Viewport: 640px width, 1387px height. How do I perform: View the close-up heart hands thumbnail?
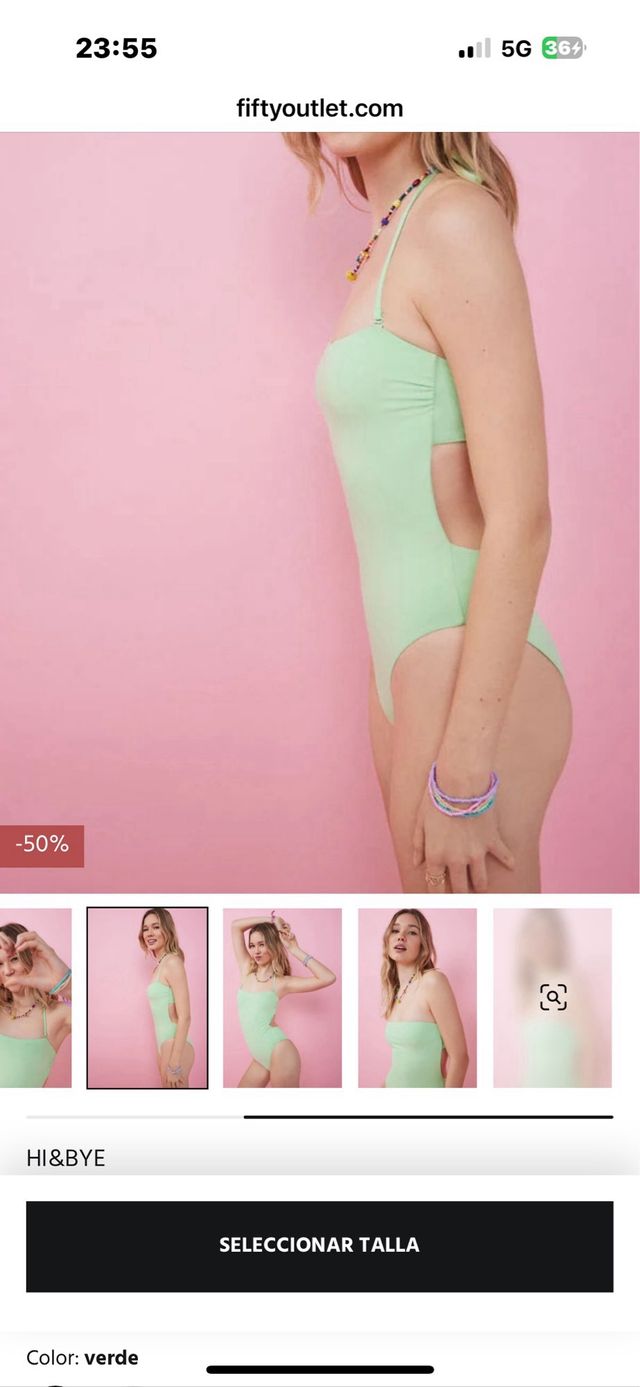pyautogui.click(x=35, y=997)
